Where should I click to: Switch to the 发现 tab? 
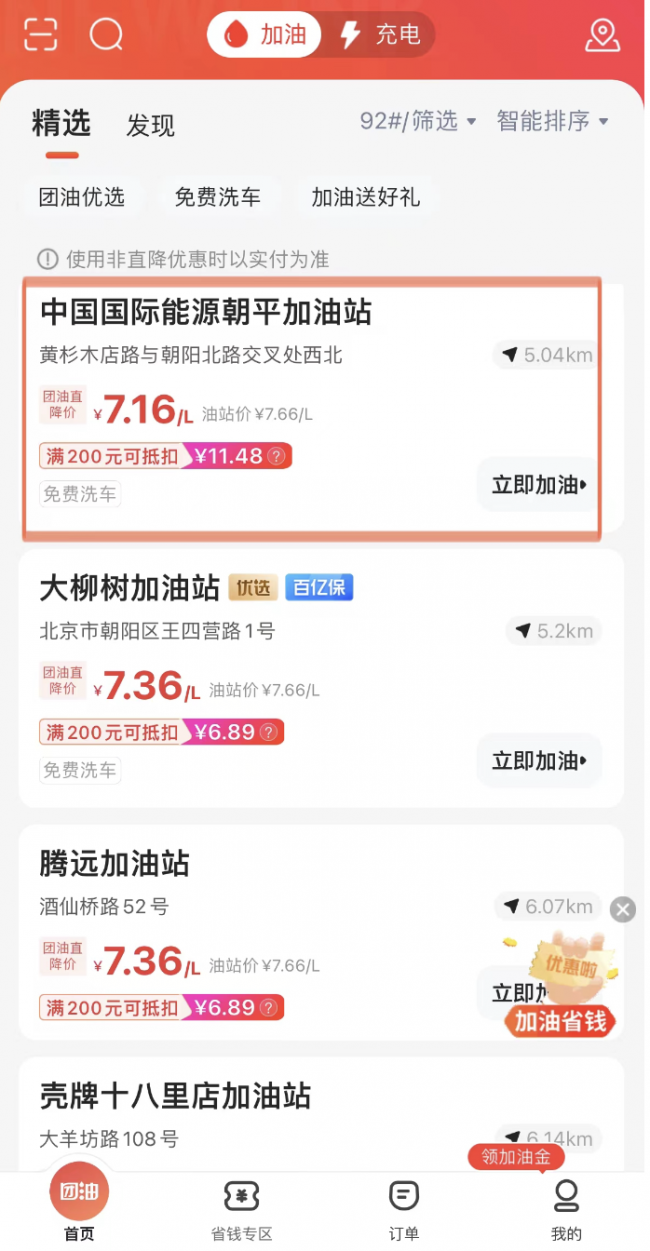pos(150,126)
